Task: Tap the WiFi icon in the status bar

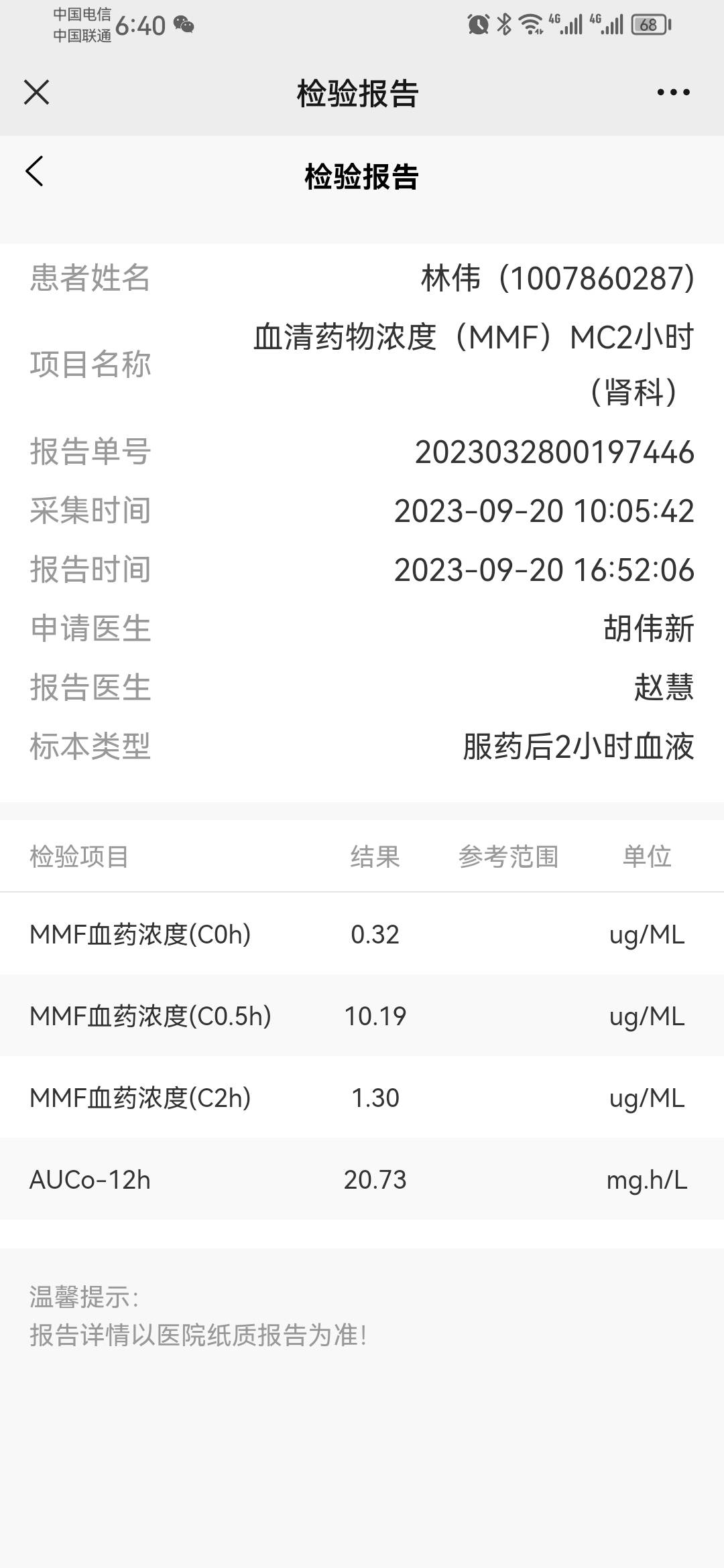Action: (530, 22)
